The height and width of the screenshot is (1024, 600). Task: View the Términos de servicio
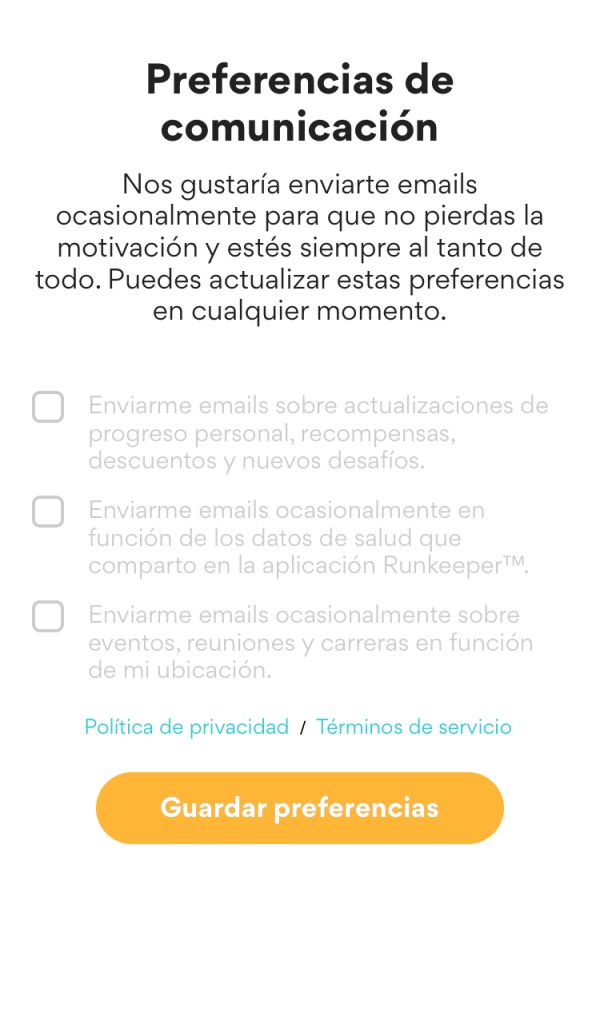pyautogui.click(x=413, y=727)
